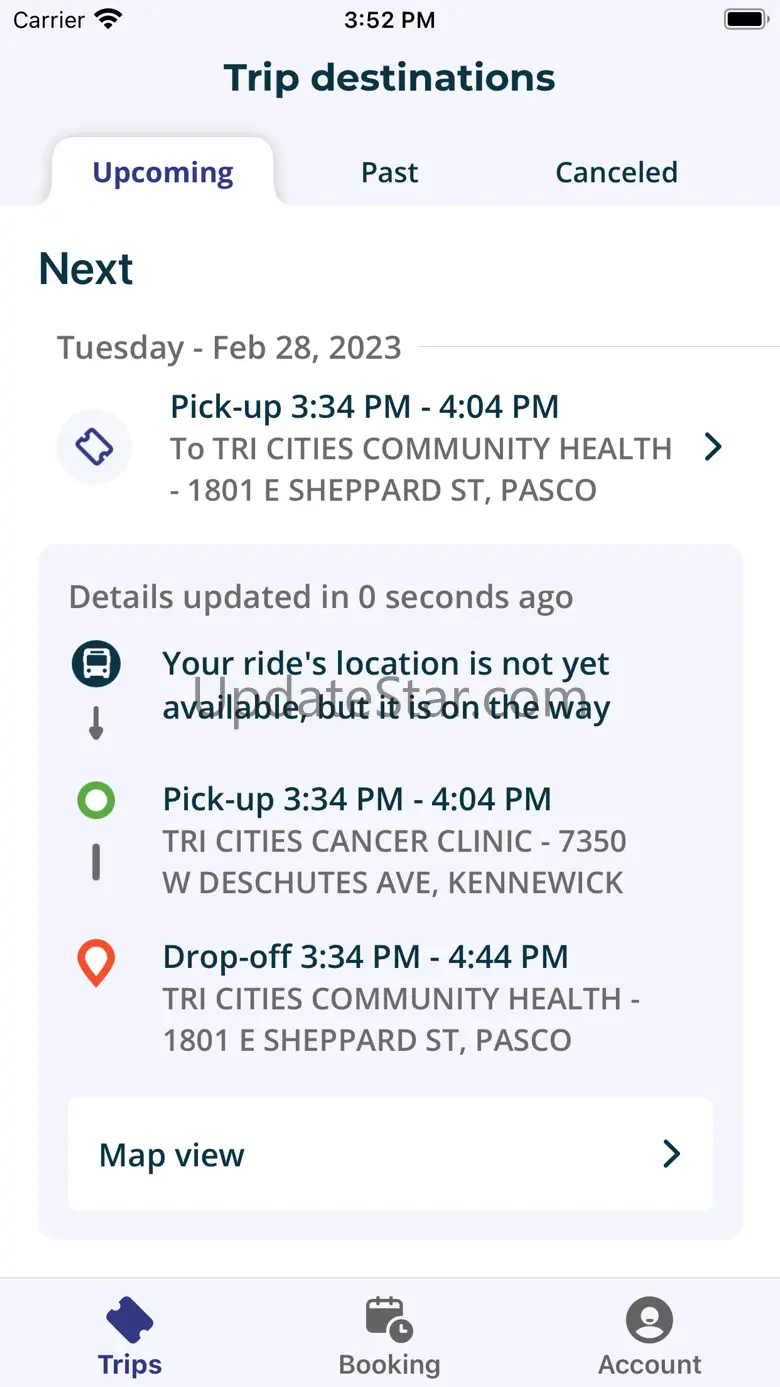Open the Booking tab
This screenshot has height=1387, width=780.
(x=389, y=1336)
